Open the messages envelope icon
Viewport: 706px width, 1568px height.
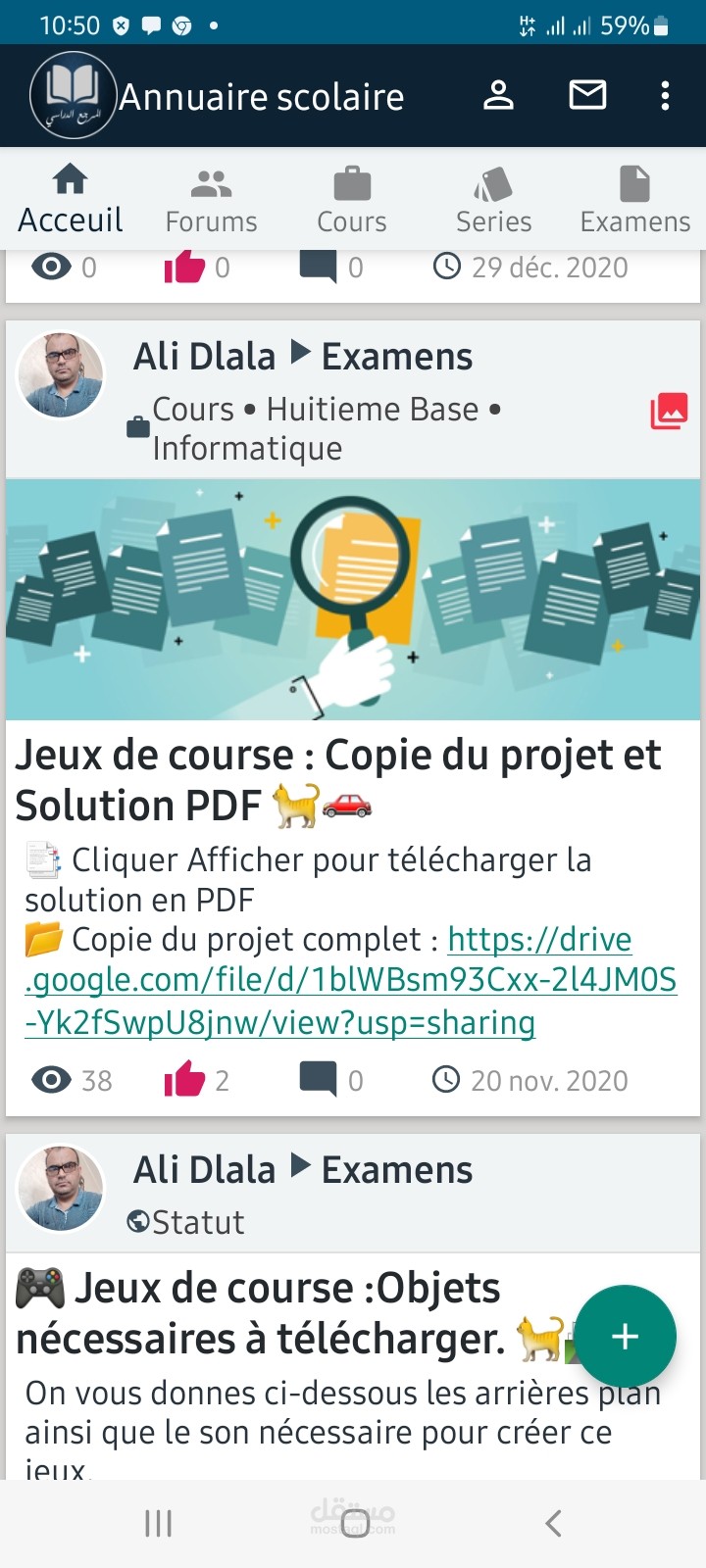(587, 95)
